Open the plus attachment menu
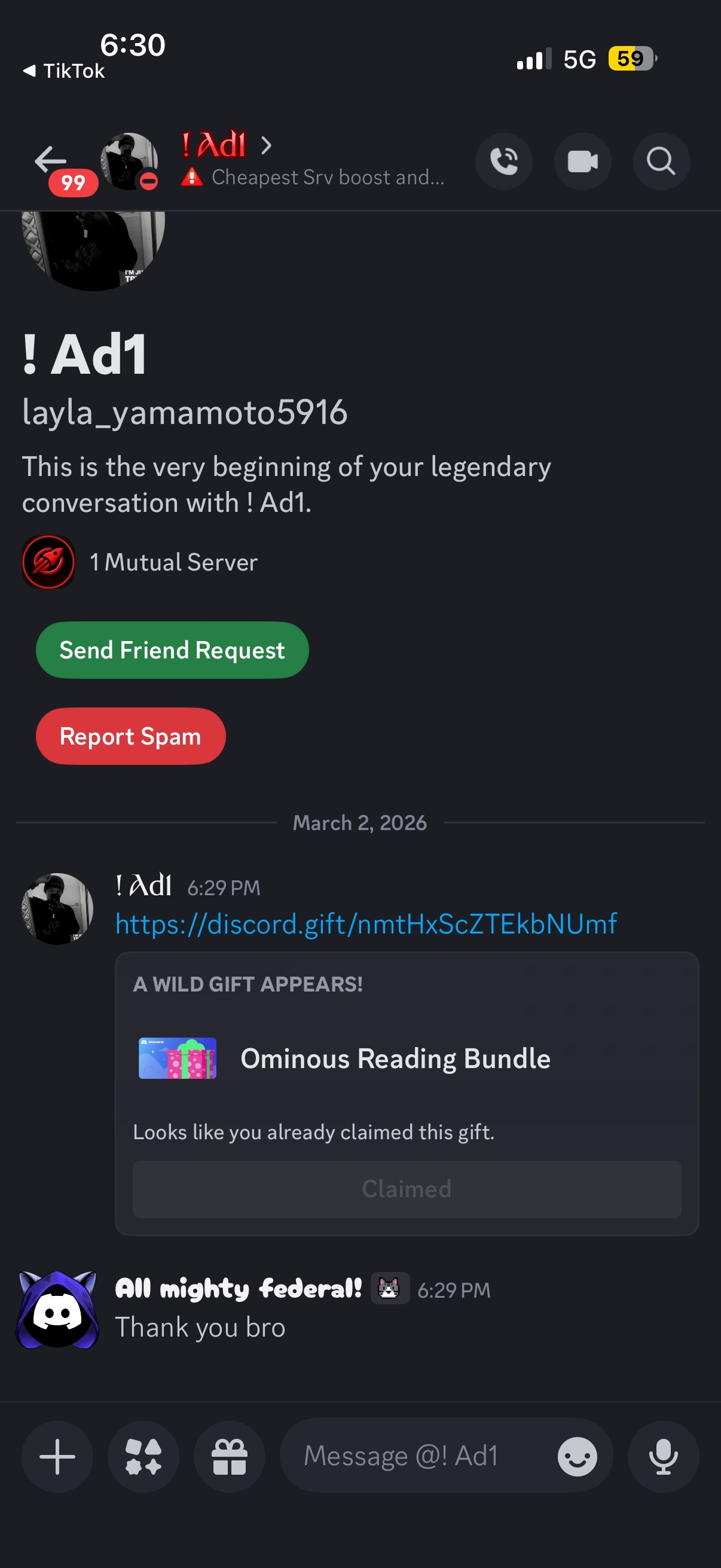The image size is (721, 1568). point(57,1457)
